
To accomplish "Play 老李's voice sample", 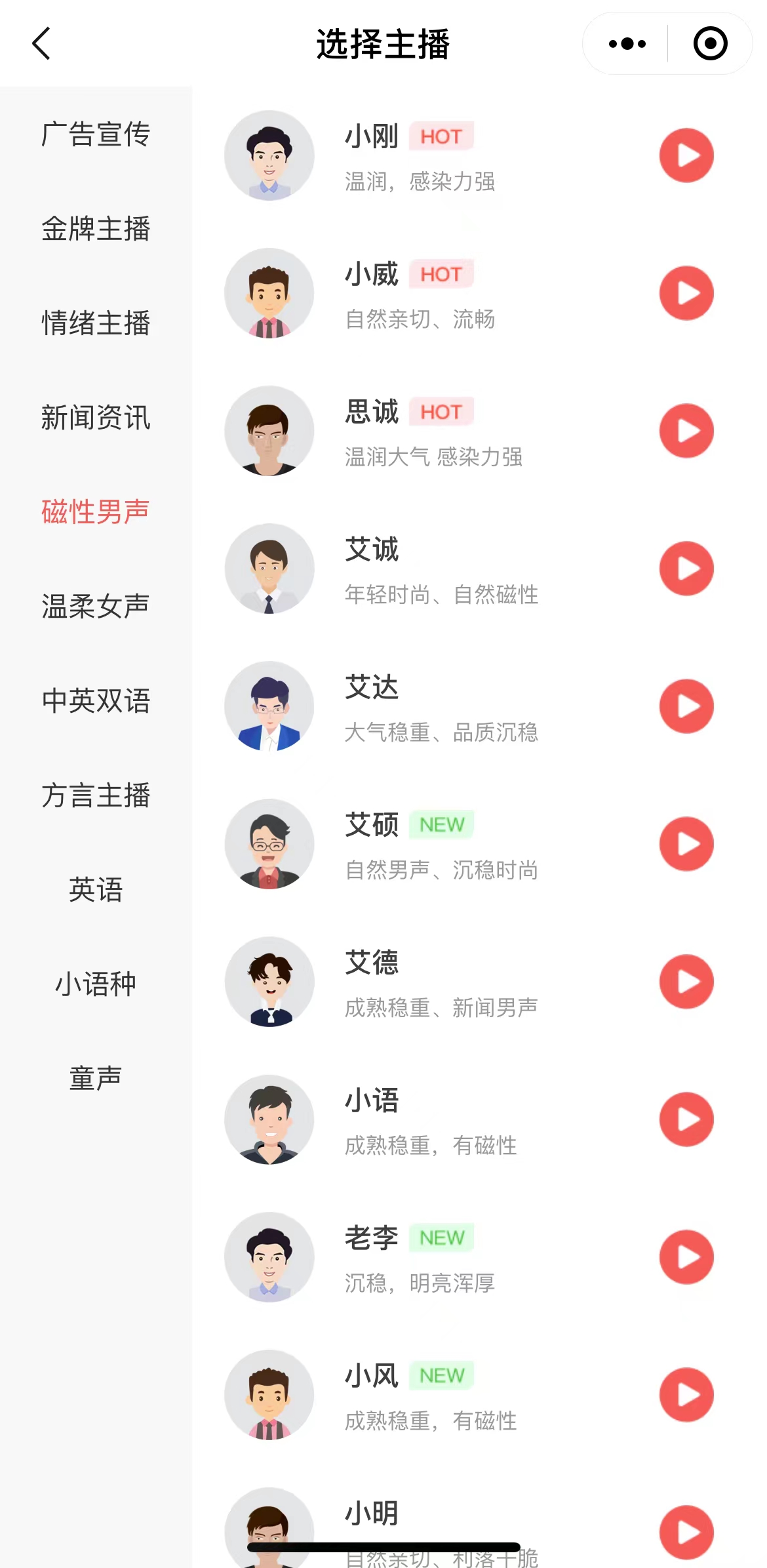I will (686, 1257).
